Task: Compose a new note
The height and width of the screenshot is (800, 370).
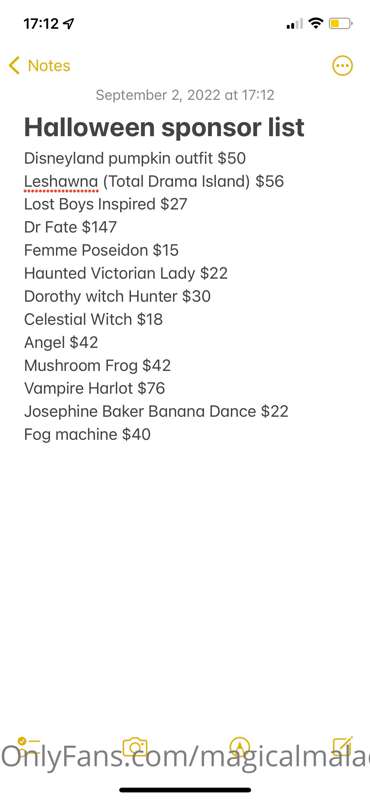Action: click(342, 745)
